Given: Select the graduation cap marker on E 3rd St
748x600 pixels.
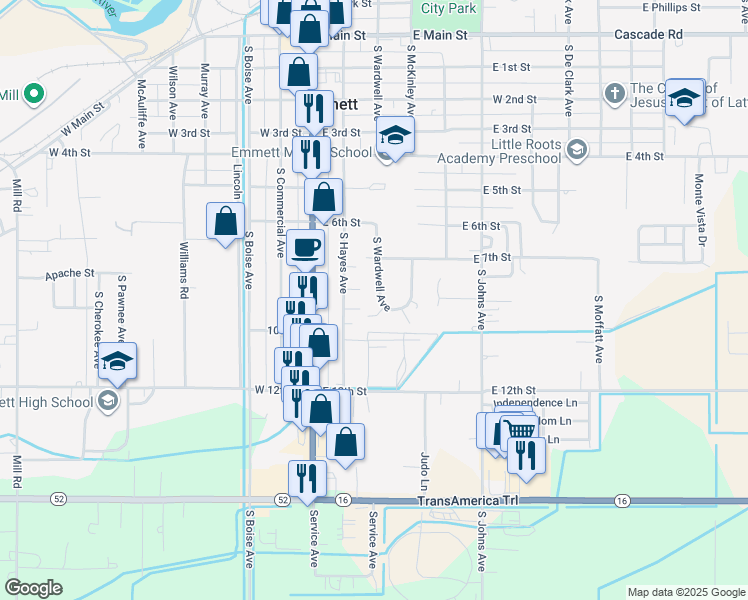Looking at the screenshot, I should pos(395,135).
